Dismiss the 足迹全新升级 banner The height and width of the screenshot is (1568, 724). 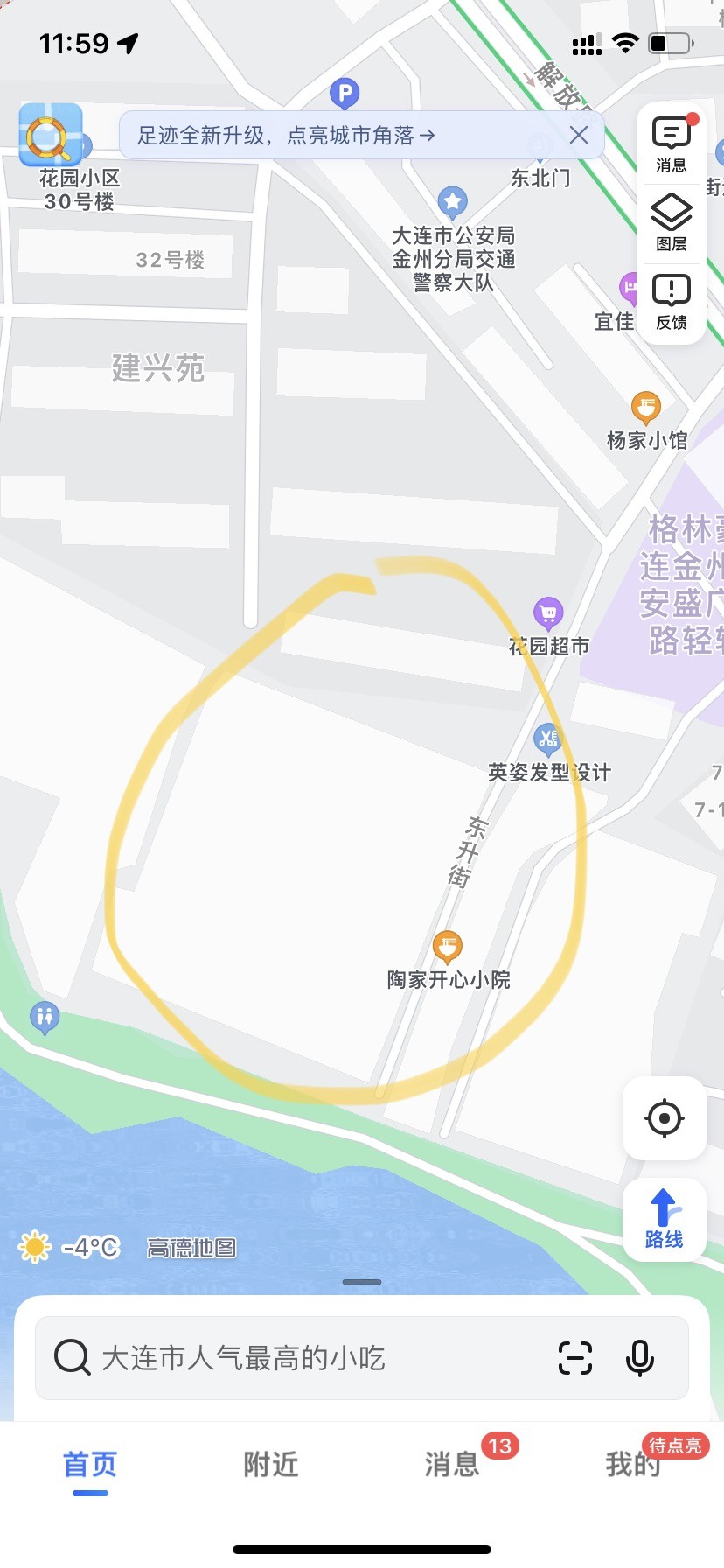(x=578, y=135)
